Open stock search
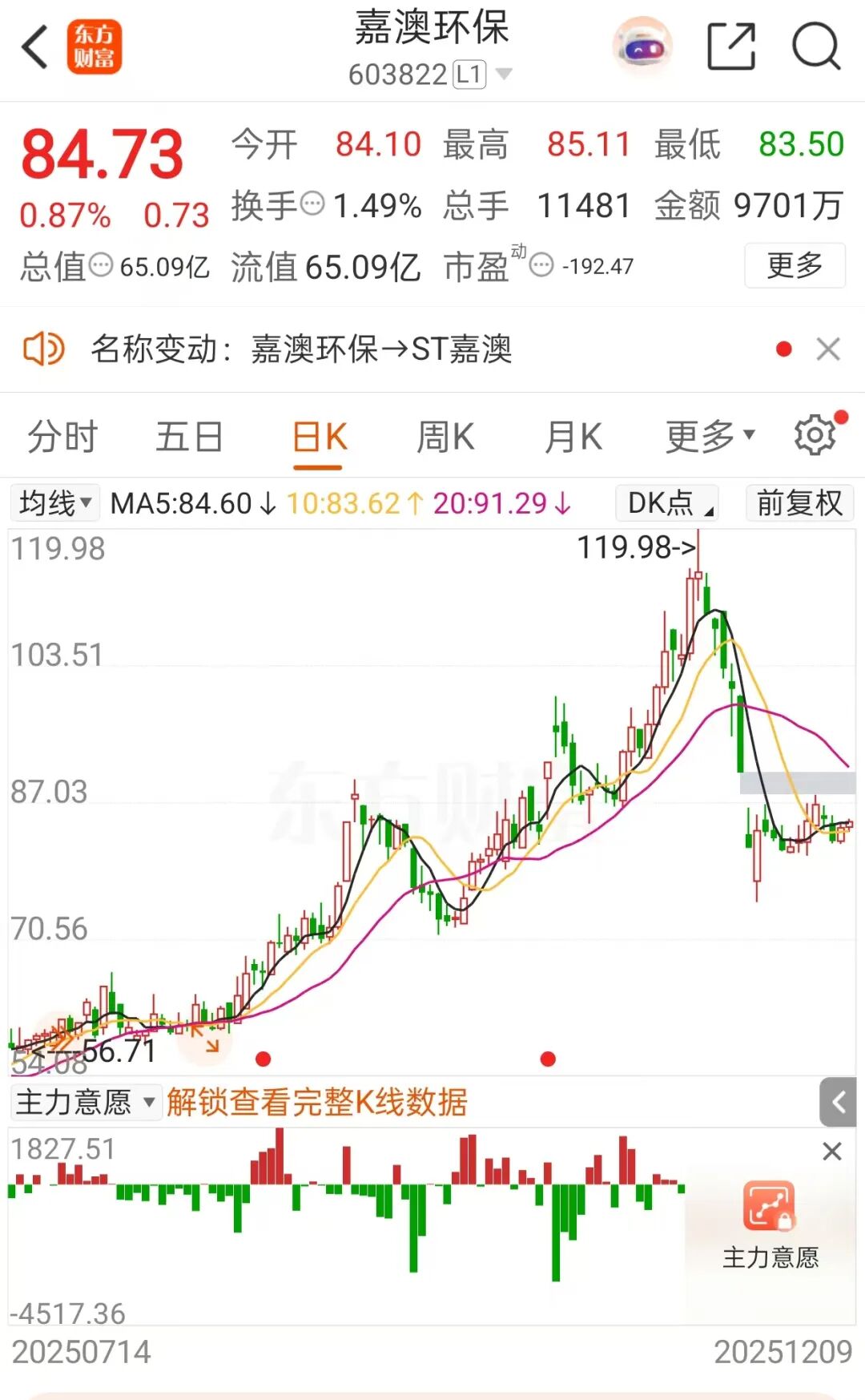The height and width of the screenshot is (1400, 865). (815, 46)
